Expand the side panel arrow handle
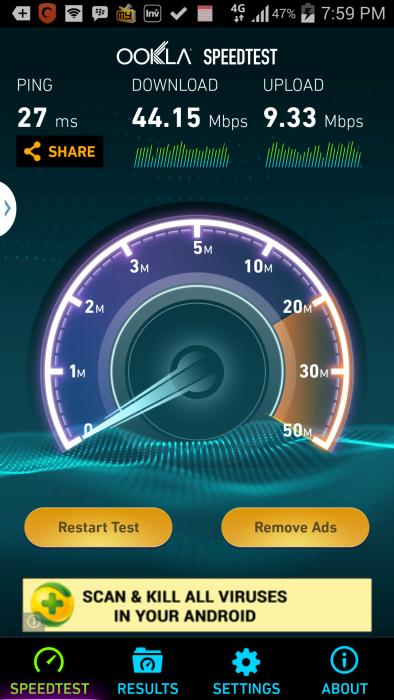394x700 pixels. [7, 208]
